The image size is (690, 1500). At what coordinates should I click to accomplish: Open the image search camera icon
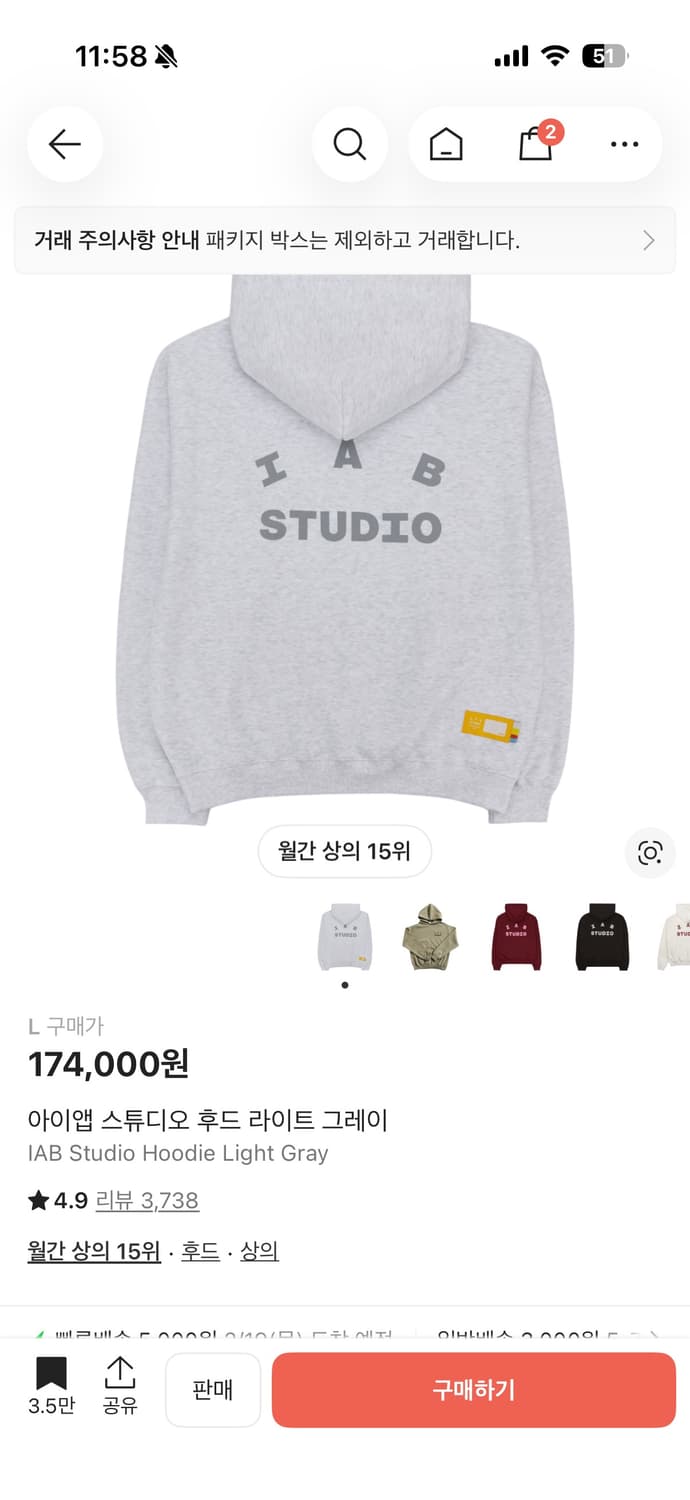pyautogui.click(x=650, y=853)
